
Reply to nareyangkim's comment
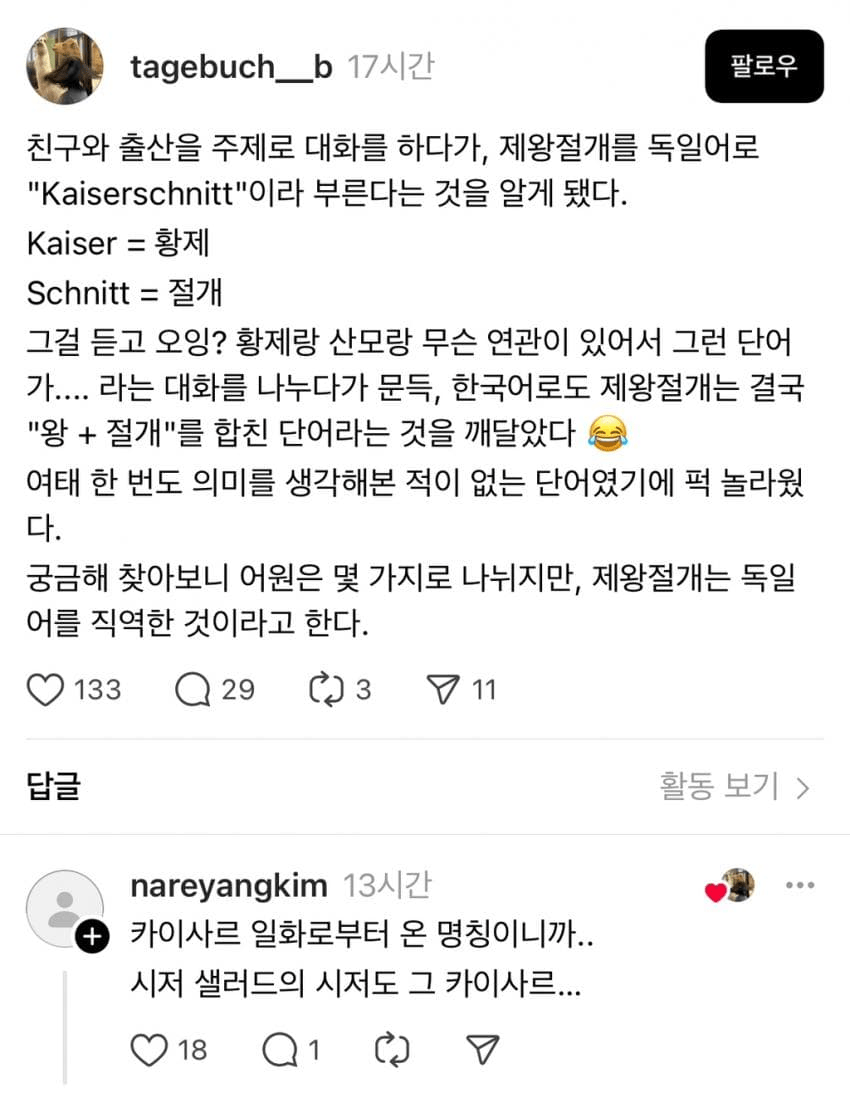click(278, 1049)
